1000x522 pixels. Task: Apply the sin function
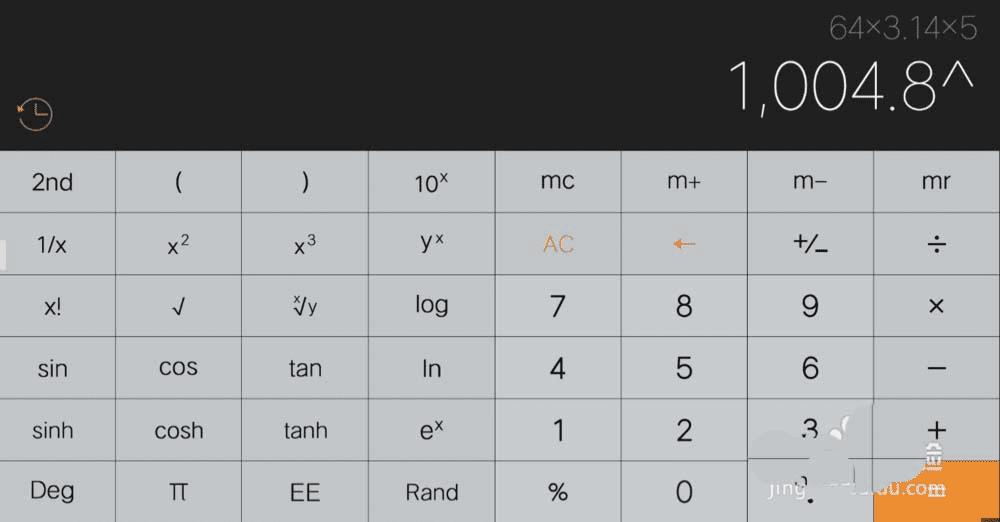(x=53, y=368)
